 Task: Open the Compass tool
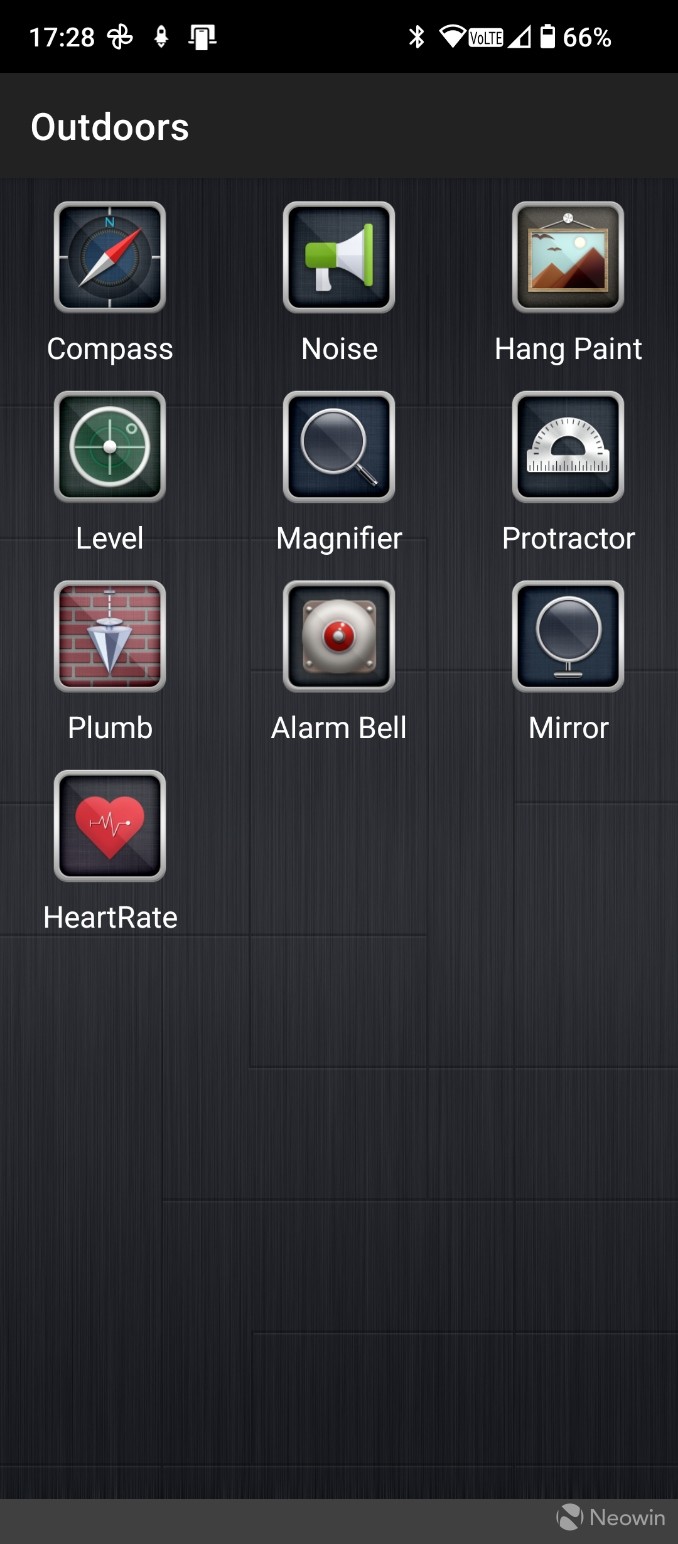coord(110,257)
